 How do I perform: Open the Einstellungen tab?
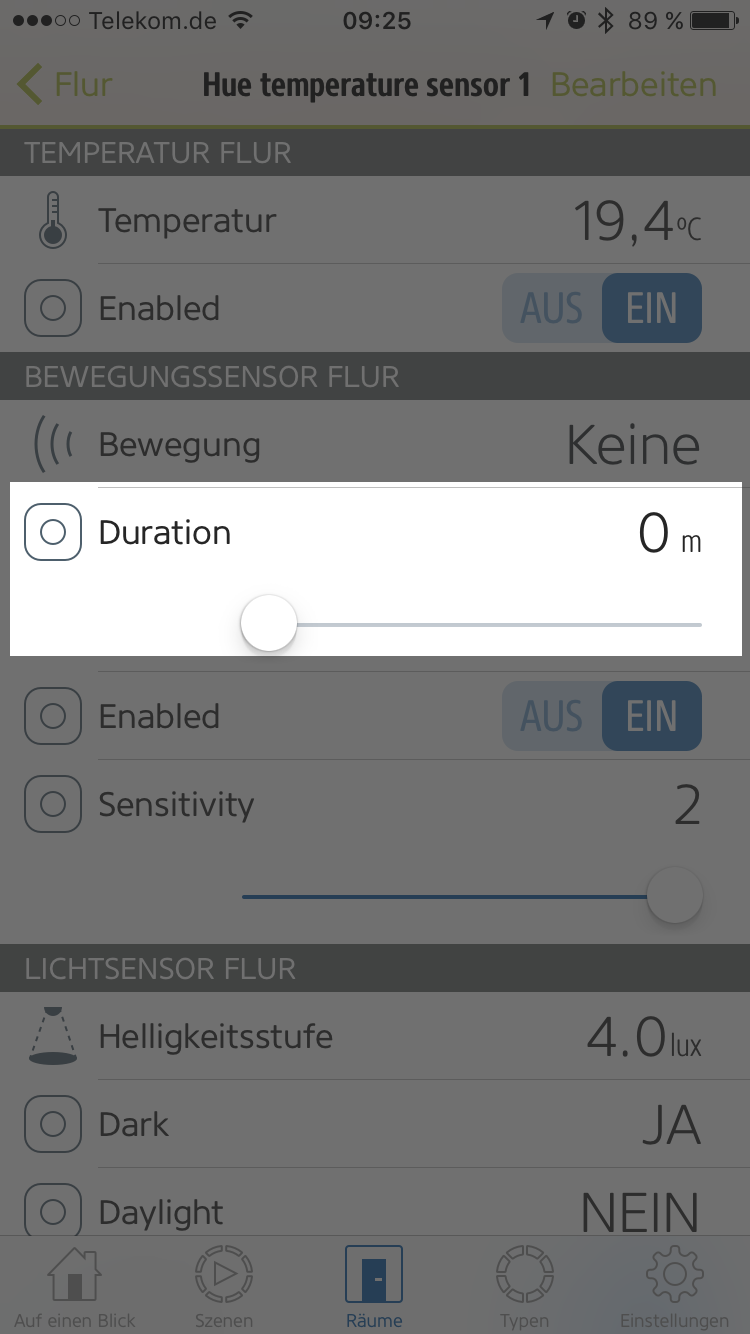click(674, 1288)
